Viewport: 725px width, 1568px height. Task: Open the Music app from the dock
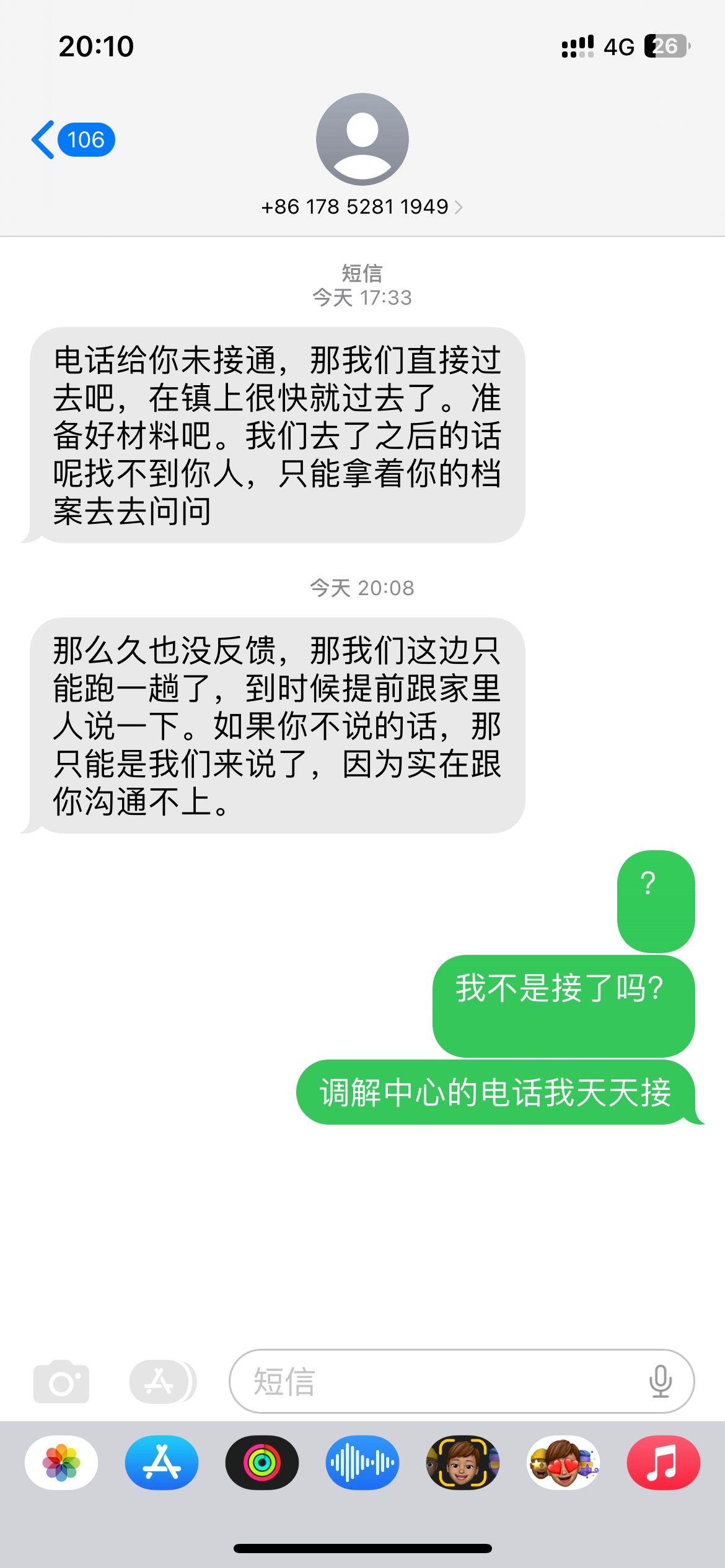coord(664,1463)
